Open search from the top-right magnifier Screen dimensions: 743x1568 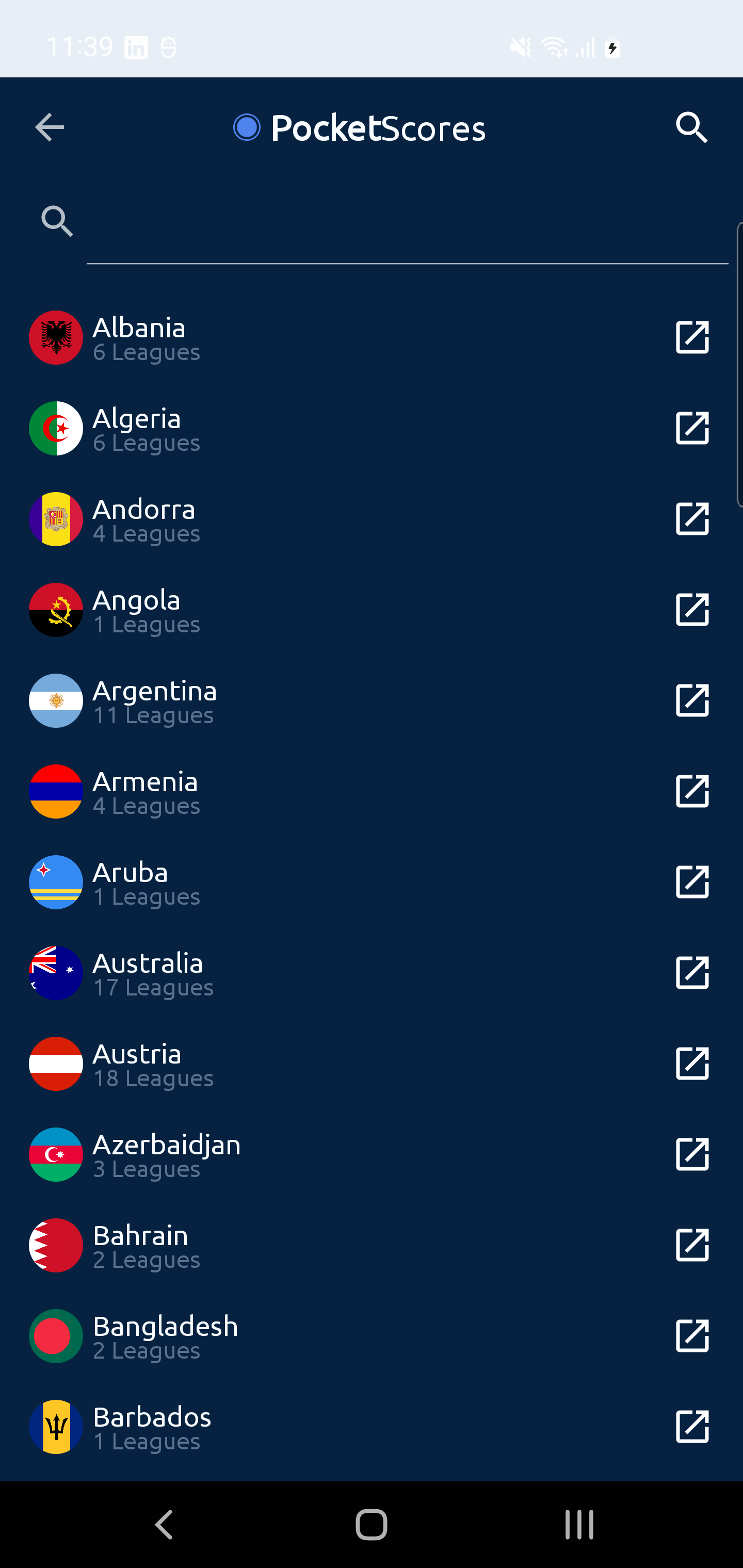pyautogui.click(x=692, y=128)
